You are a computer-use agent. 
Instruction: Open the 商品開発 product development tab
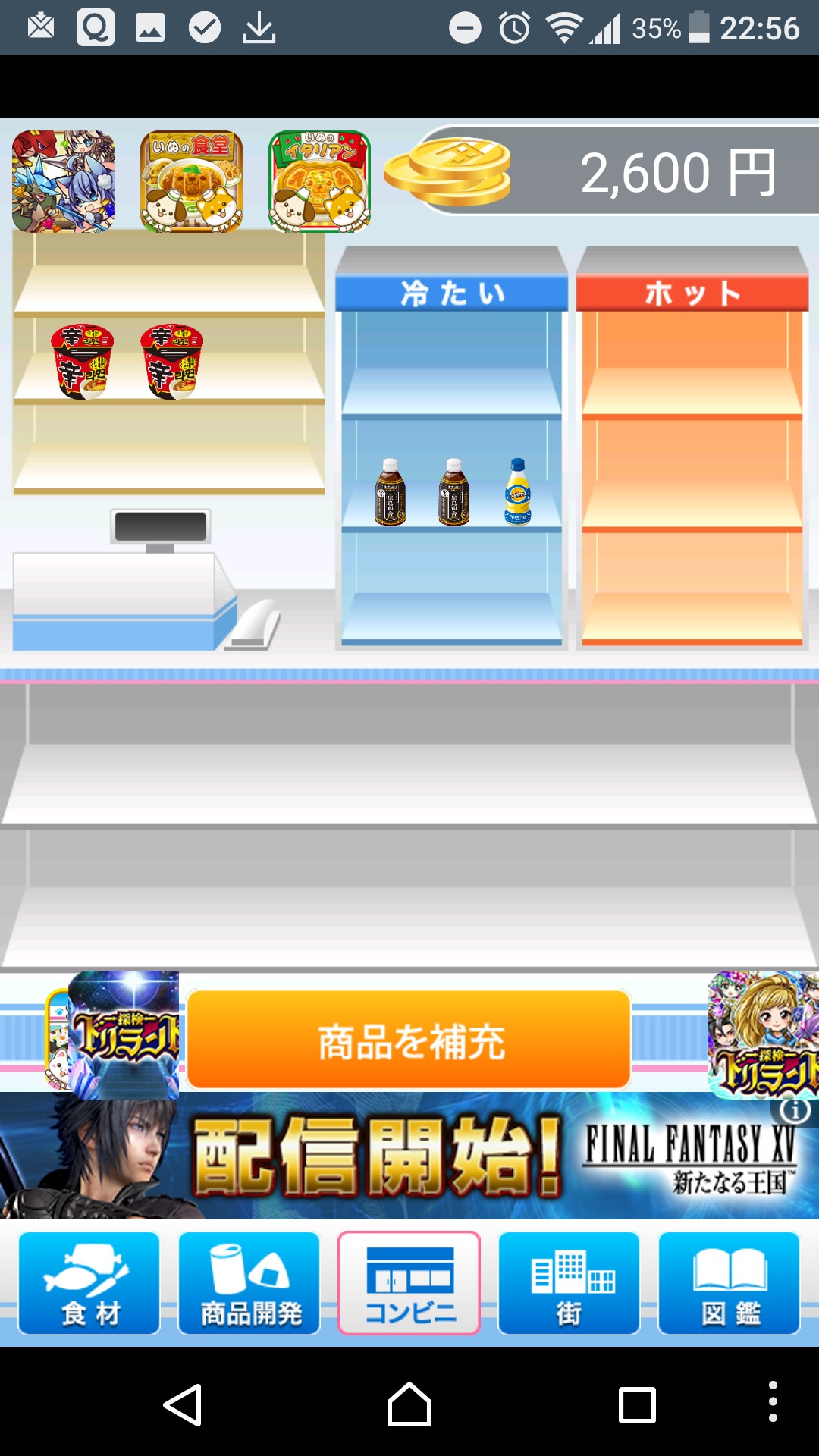(249, 1283)
